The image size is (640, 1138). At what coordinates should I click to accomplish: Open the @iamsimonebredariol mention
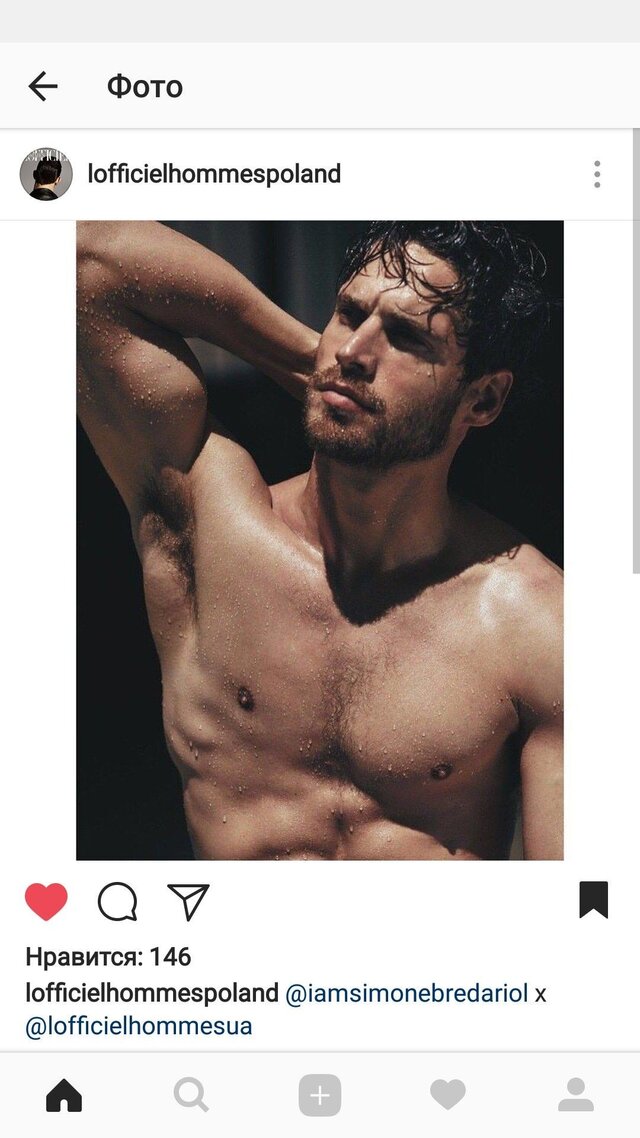click(x=406, y=994)
